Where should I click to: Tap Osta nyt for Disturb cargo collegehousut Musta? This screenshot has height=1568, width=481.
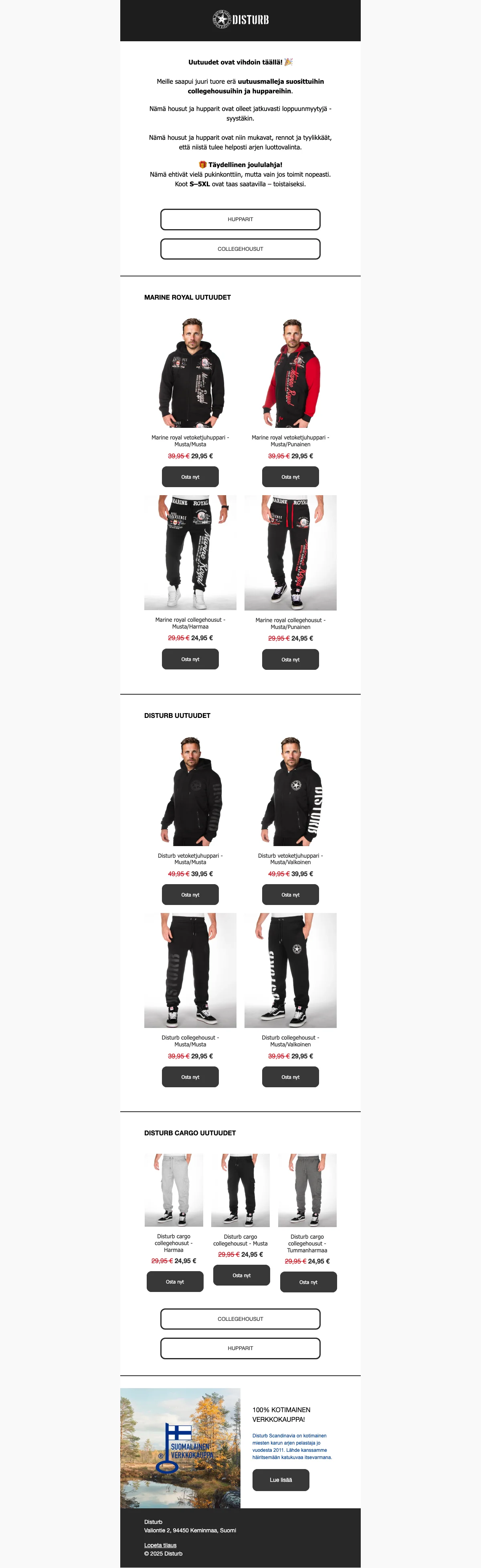[x=241, y=1275]
